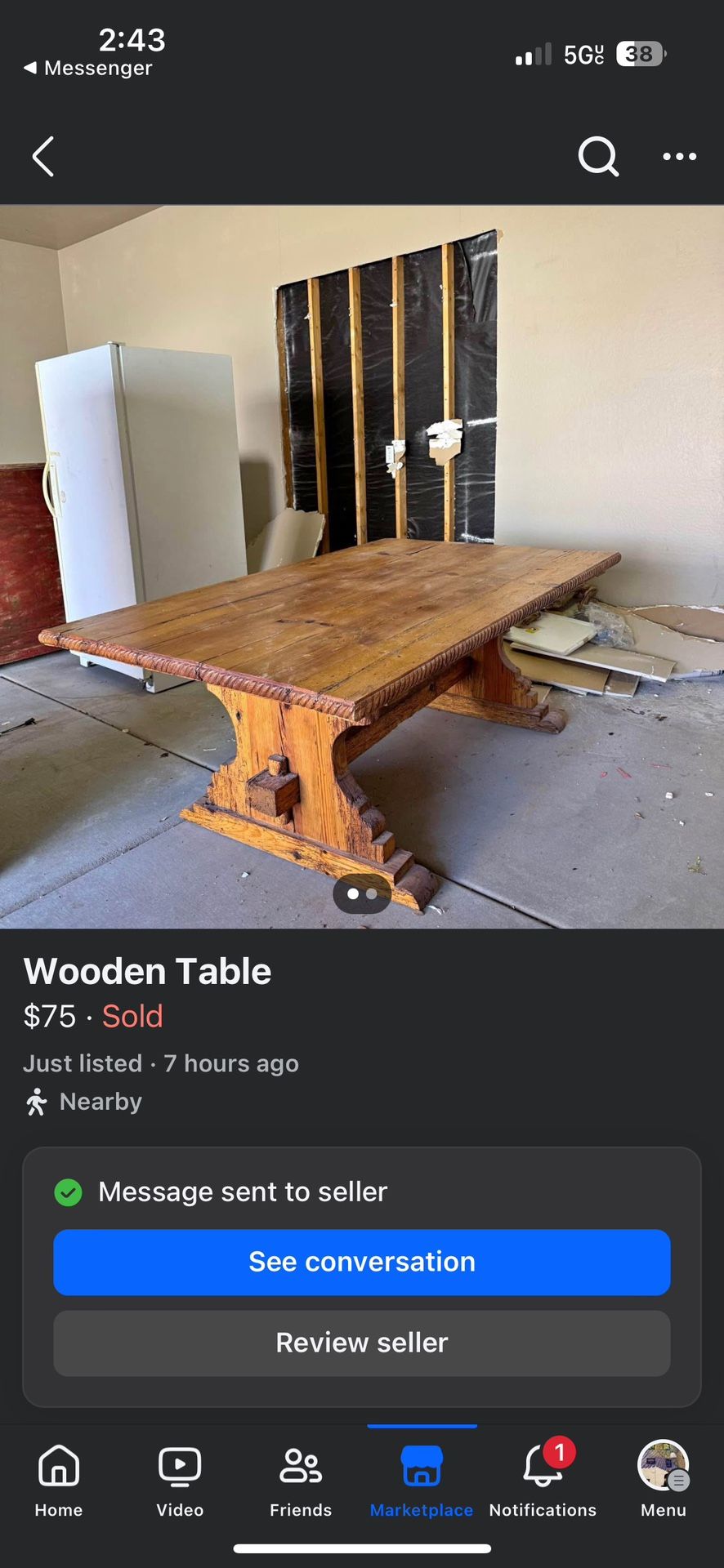
Task: Return to Messenger via status bar link
Action: click(88, 68)
